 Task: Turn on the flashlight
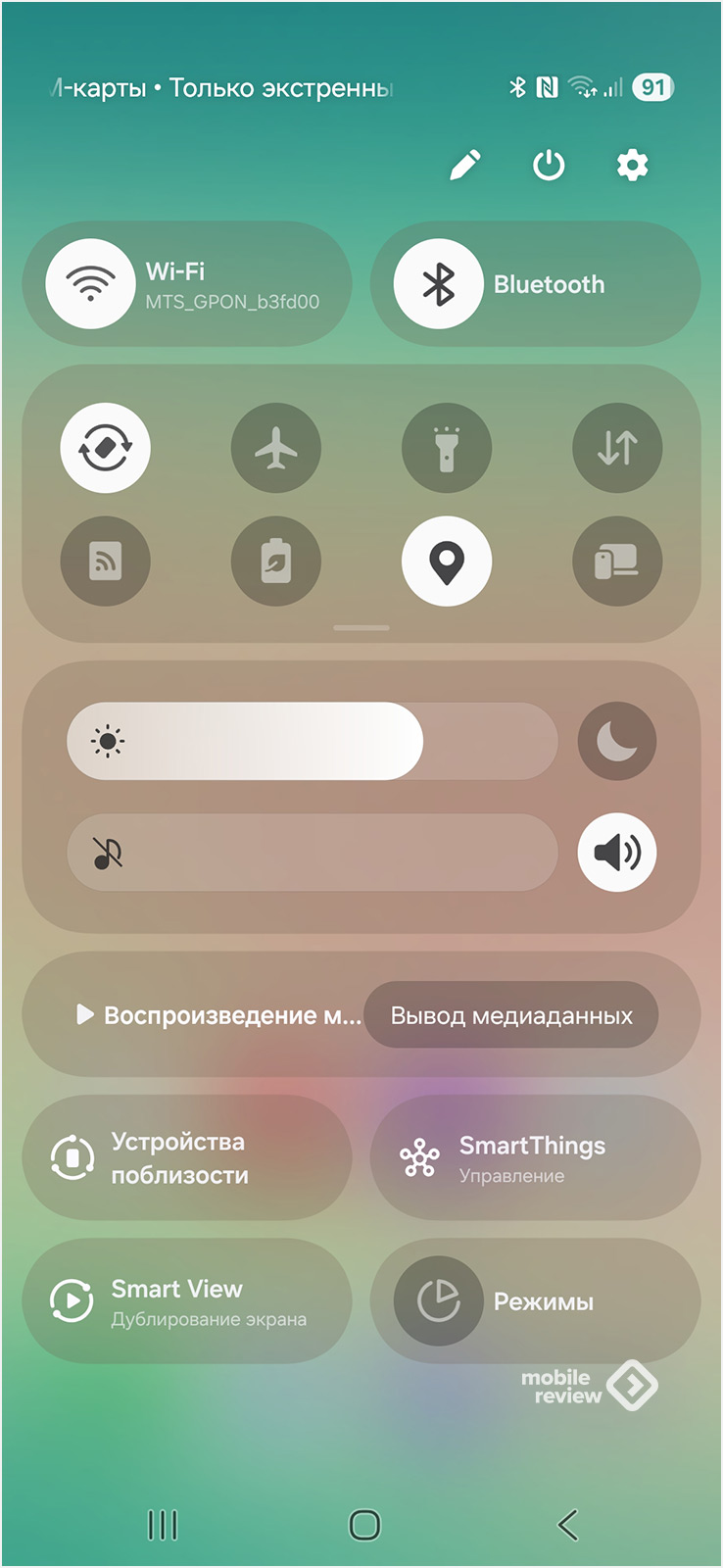point(447,448)
